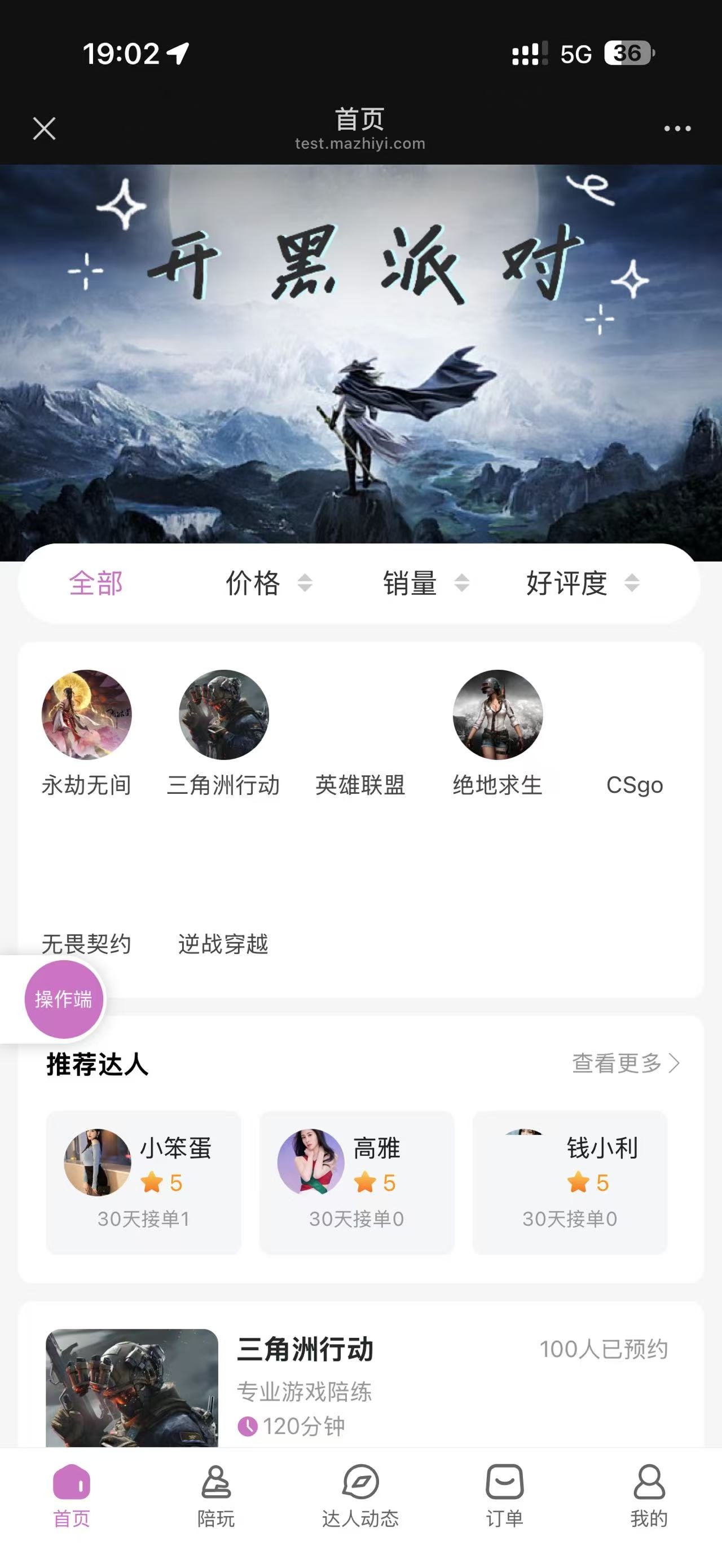Go to the 达人动态 tab

pyautogui.click(x=360, y=1498)
